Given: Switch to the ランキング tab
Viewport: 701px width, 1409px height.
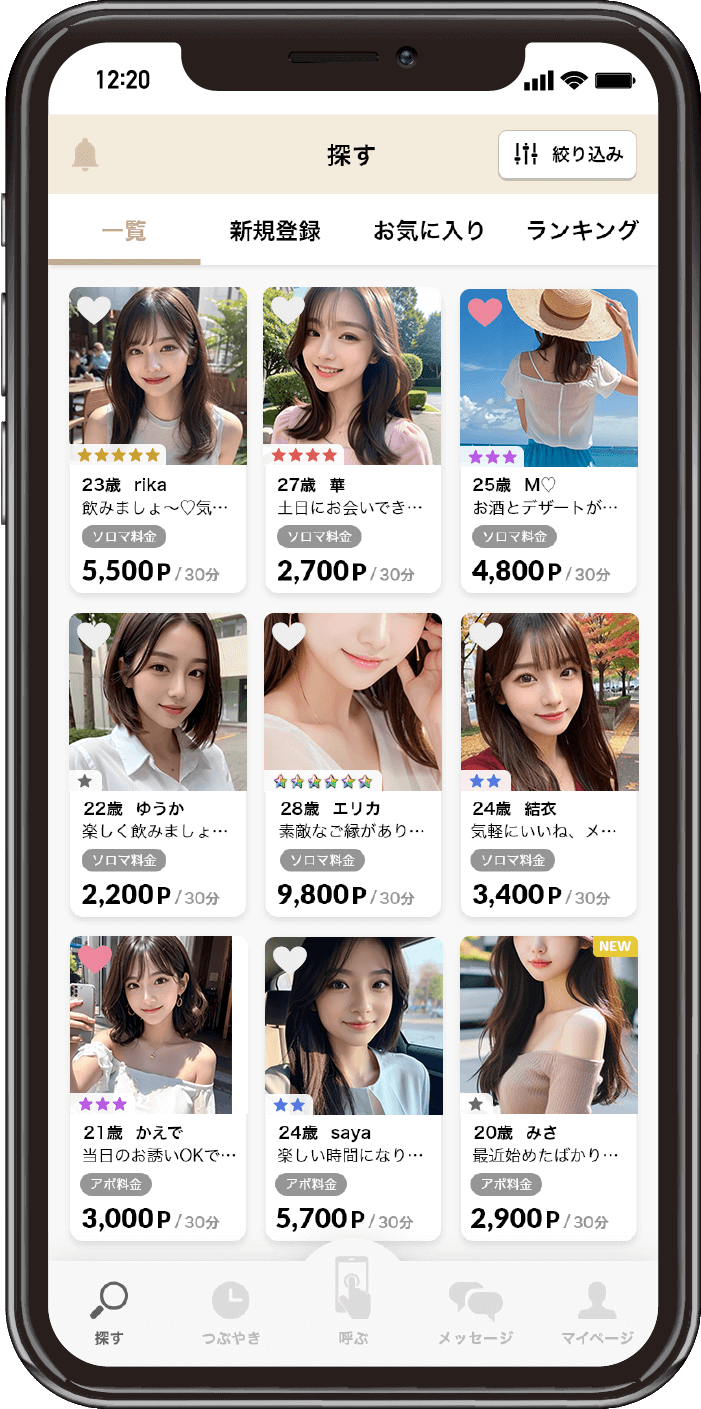Looking at the screenshot, I should coord(582,231).
